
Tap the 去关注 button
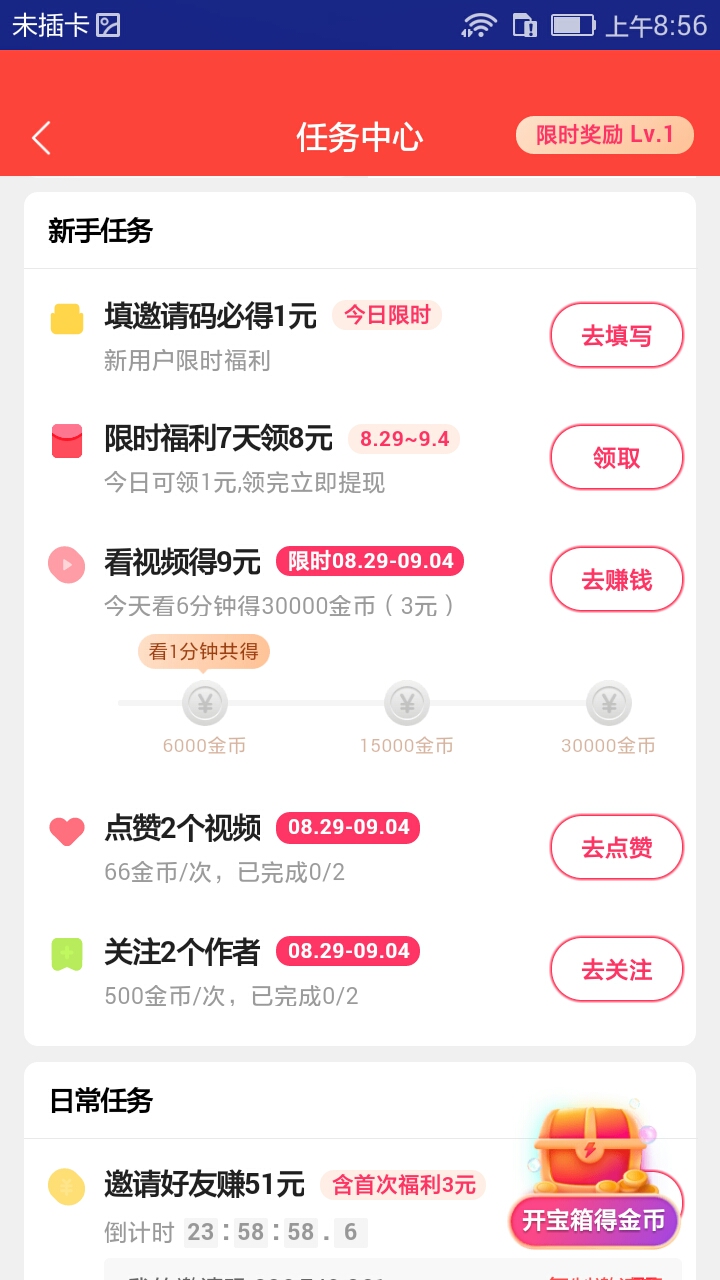(x=616, y=969)
